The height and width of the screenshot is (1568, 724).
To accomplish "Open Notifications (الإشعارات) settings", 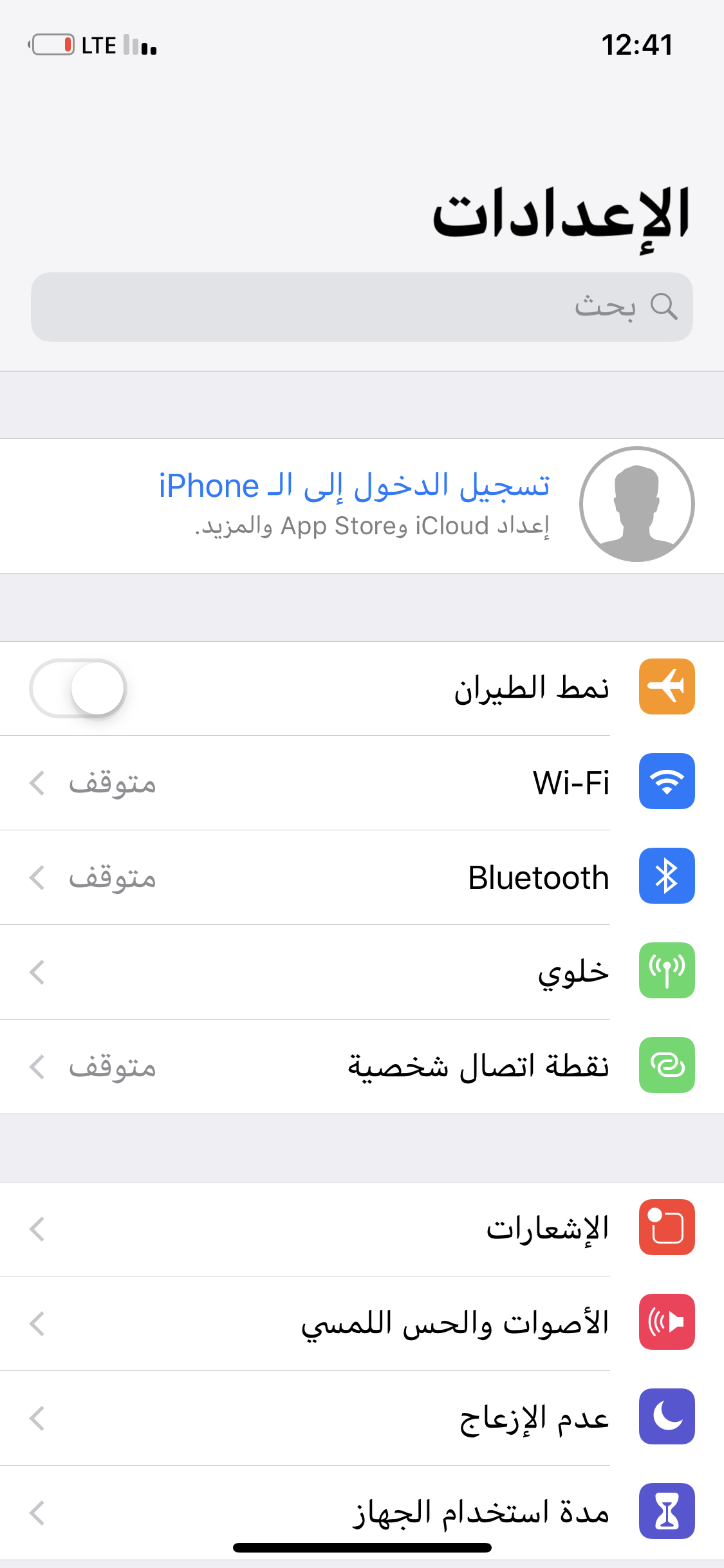I will [x=362, y=1229].
